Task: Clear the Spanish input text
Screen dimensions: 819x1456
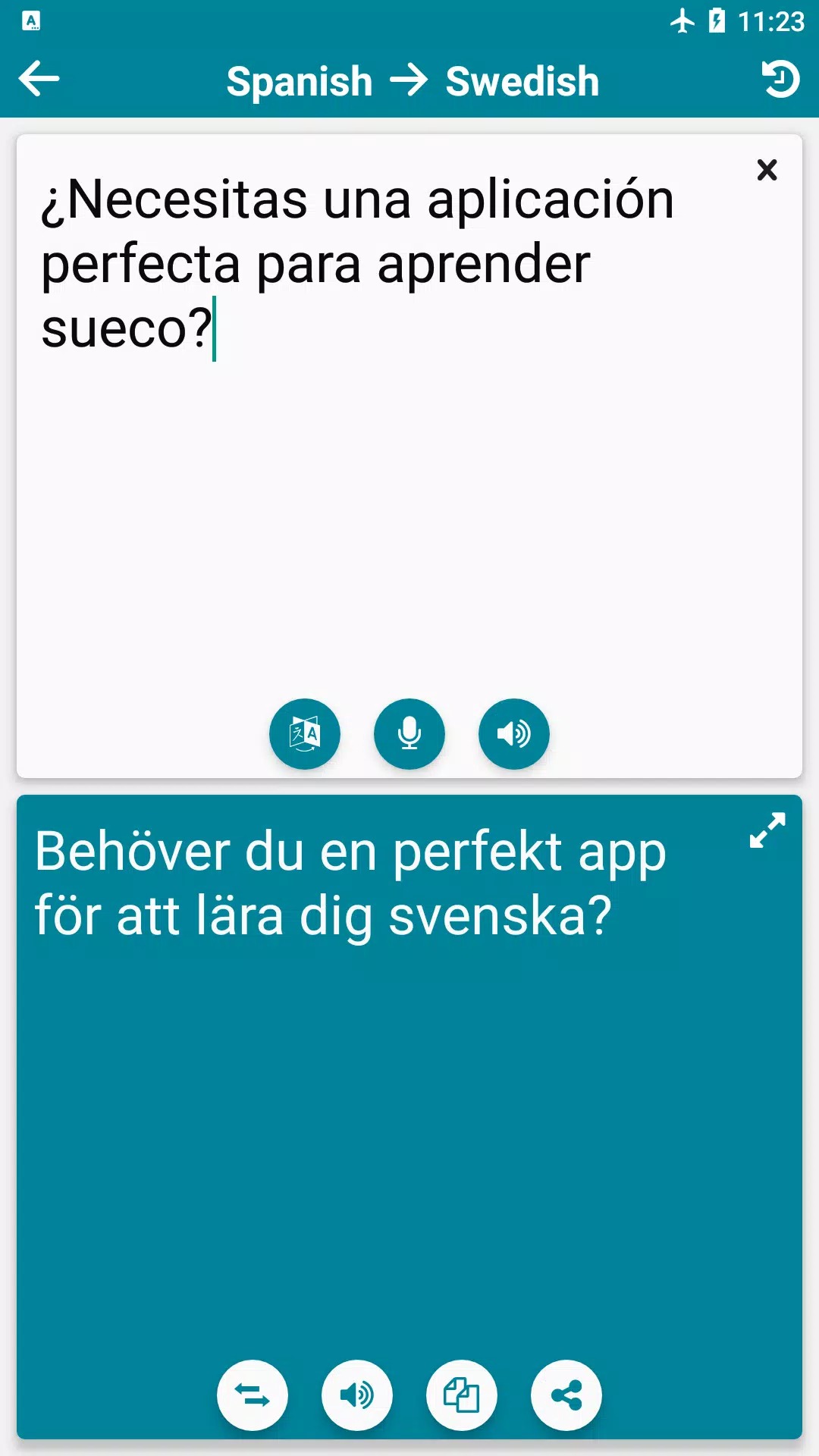Action: pos(767,170)
